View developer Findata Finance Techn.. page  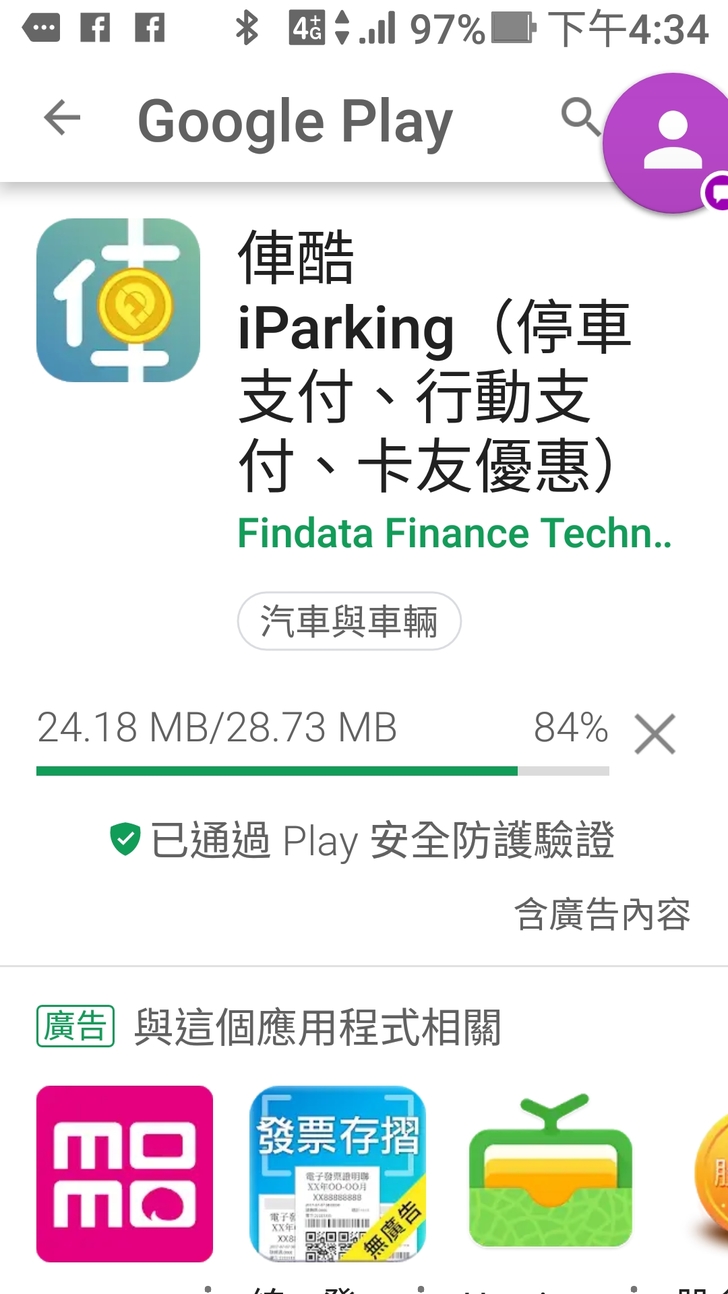coord(454,534)
